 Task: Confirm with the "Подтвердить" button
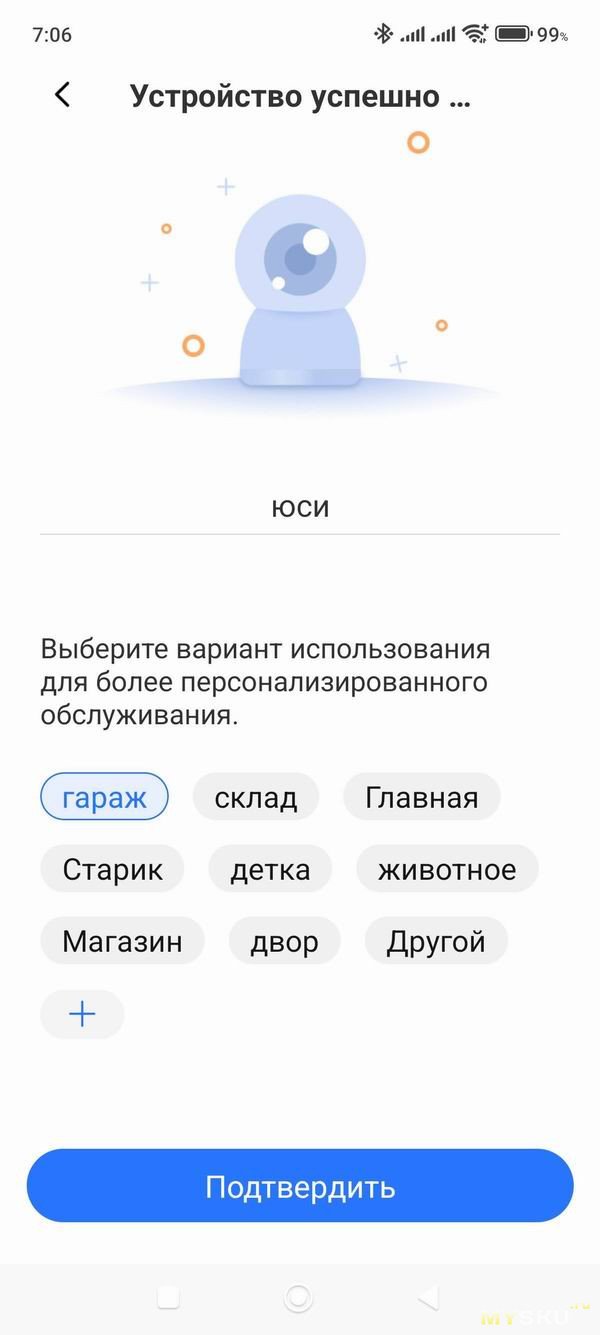[300, 1186]
